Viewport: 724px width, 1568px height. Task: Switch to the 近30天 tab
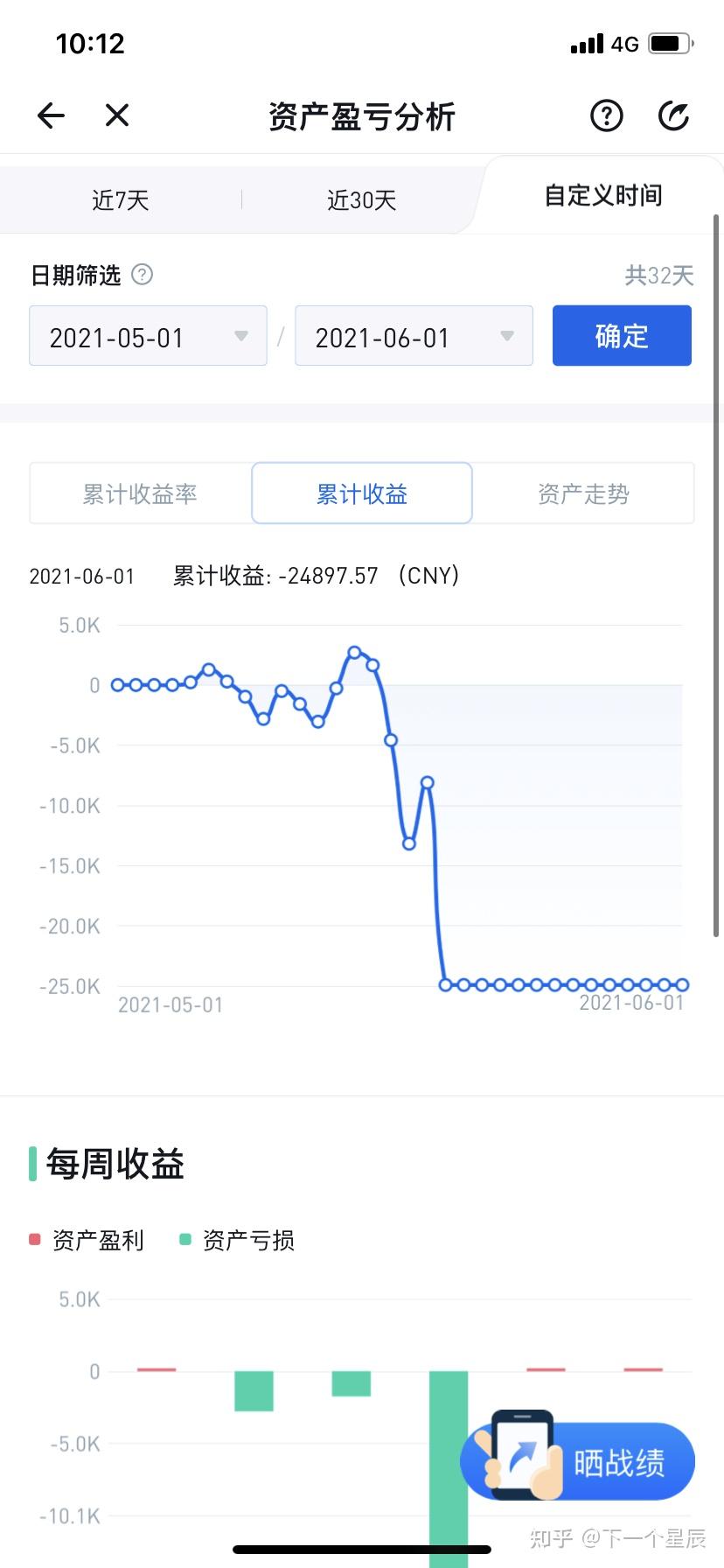coord(361,199)
